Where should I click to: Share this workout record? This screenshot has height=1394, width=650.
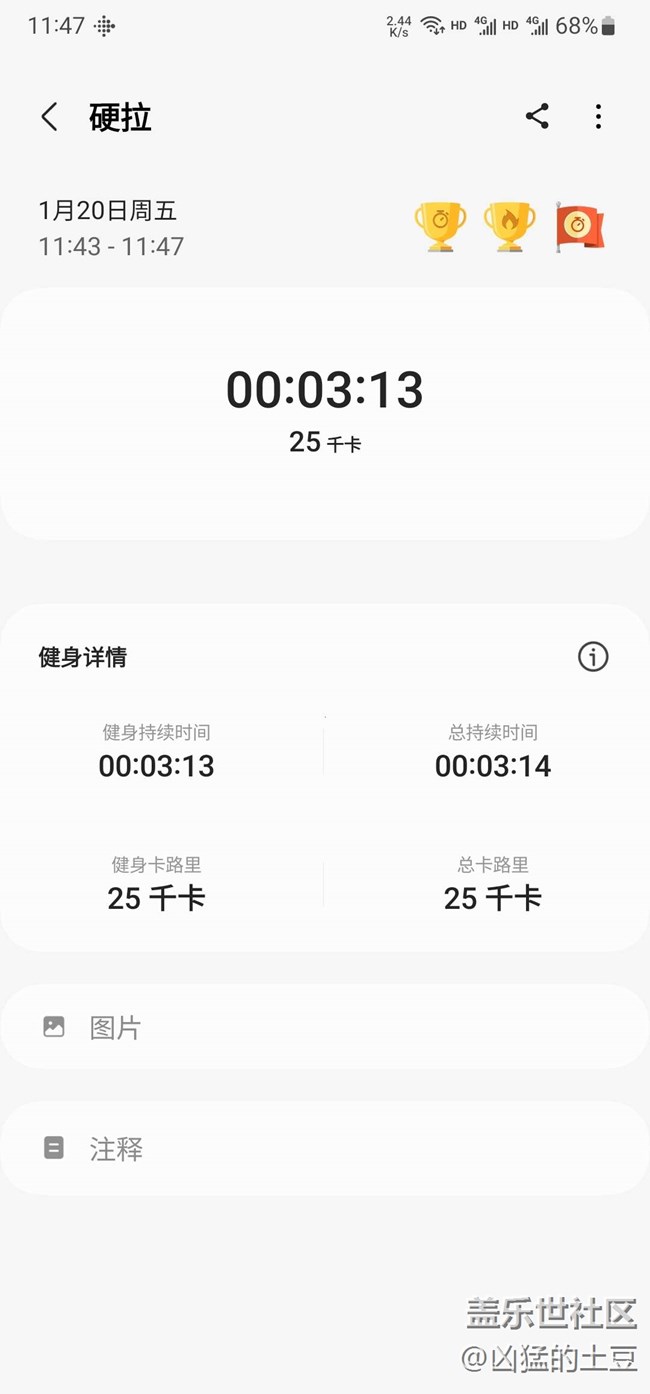pos(537,117)
